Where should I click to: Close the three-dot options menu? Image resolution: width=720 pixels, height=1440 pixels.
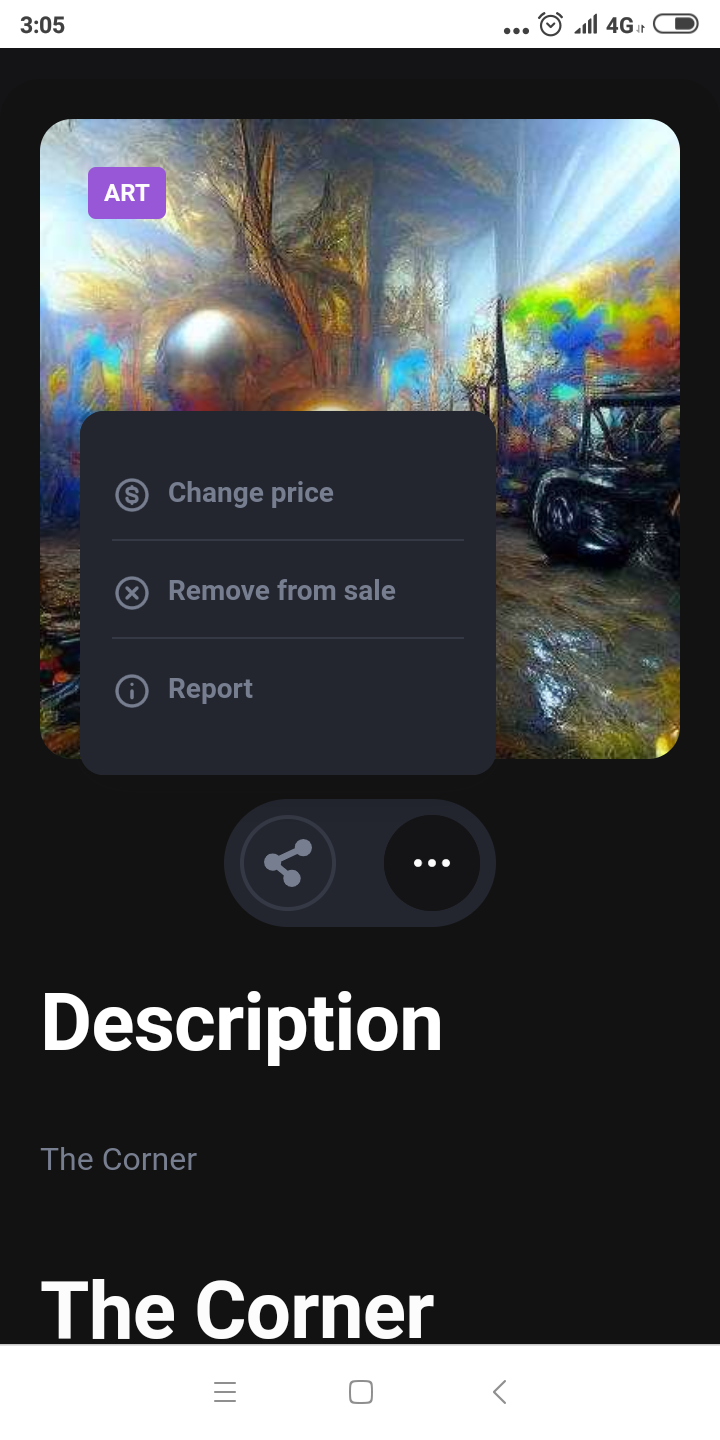point(432,863)
